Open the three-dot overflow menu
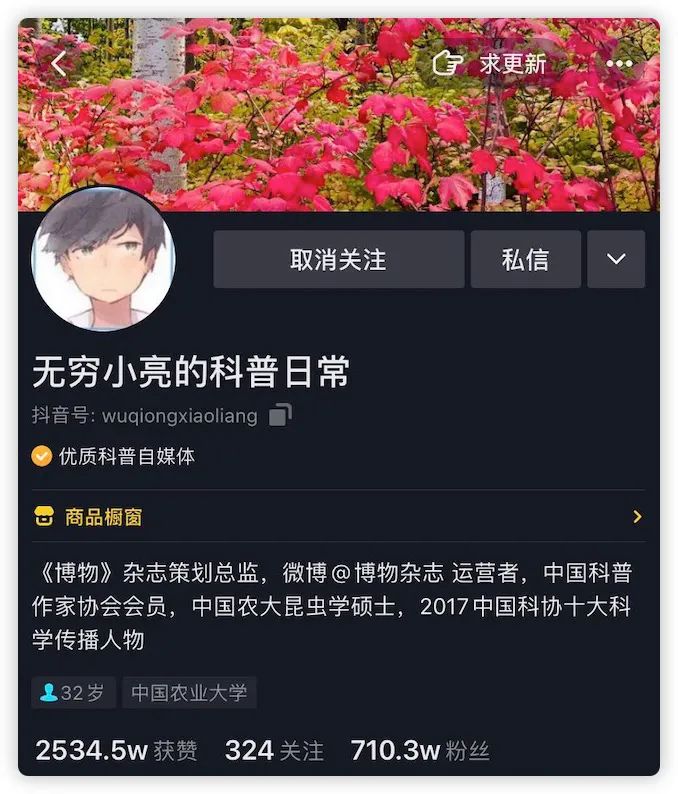This screenshot has width=678, height=794. click(619, 64)
